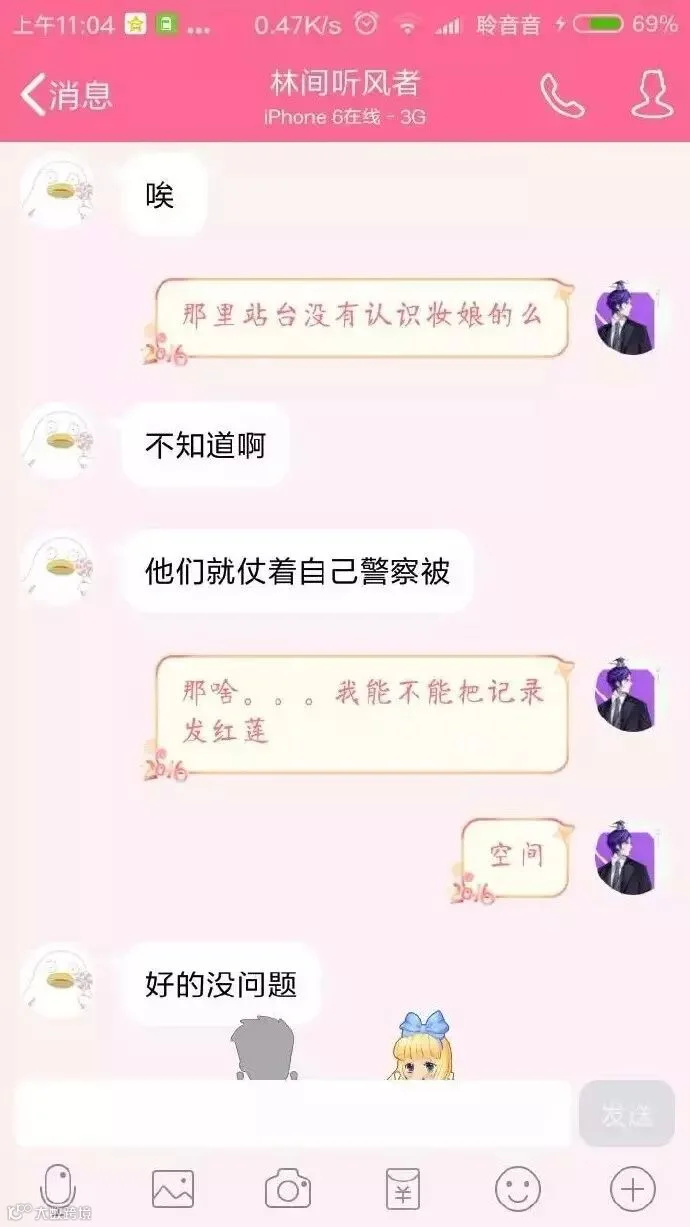Image resolution: width=690 pixels, height=1227 pixels.
Task: Start a voice call with 林间听风者
Action: click(x=562, y=95)
